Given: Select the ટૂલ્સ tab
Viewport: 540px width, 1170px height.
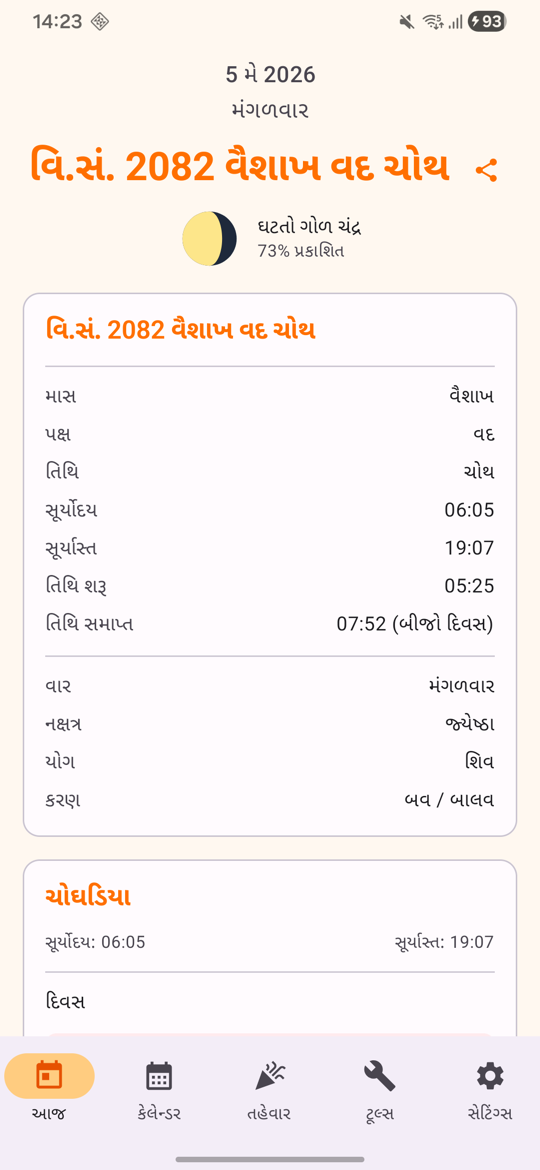Looking at the screenshot, I should [380, 1087].
